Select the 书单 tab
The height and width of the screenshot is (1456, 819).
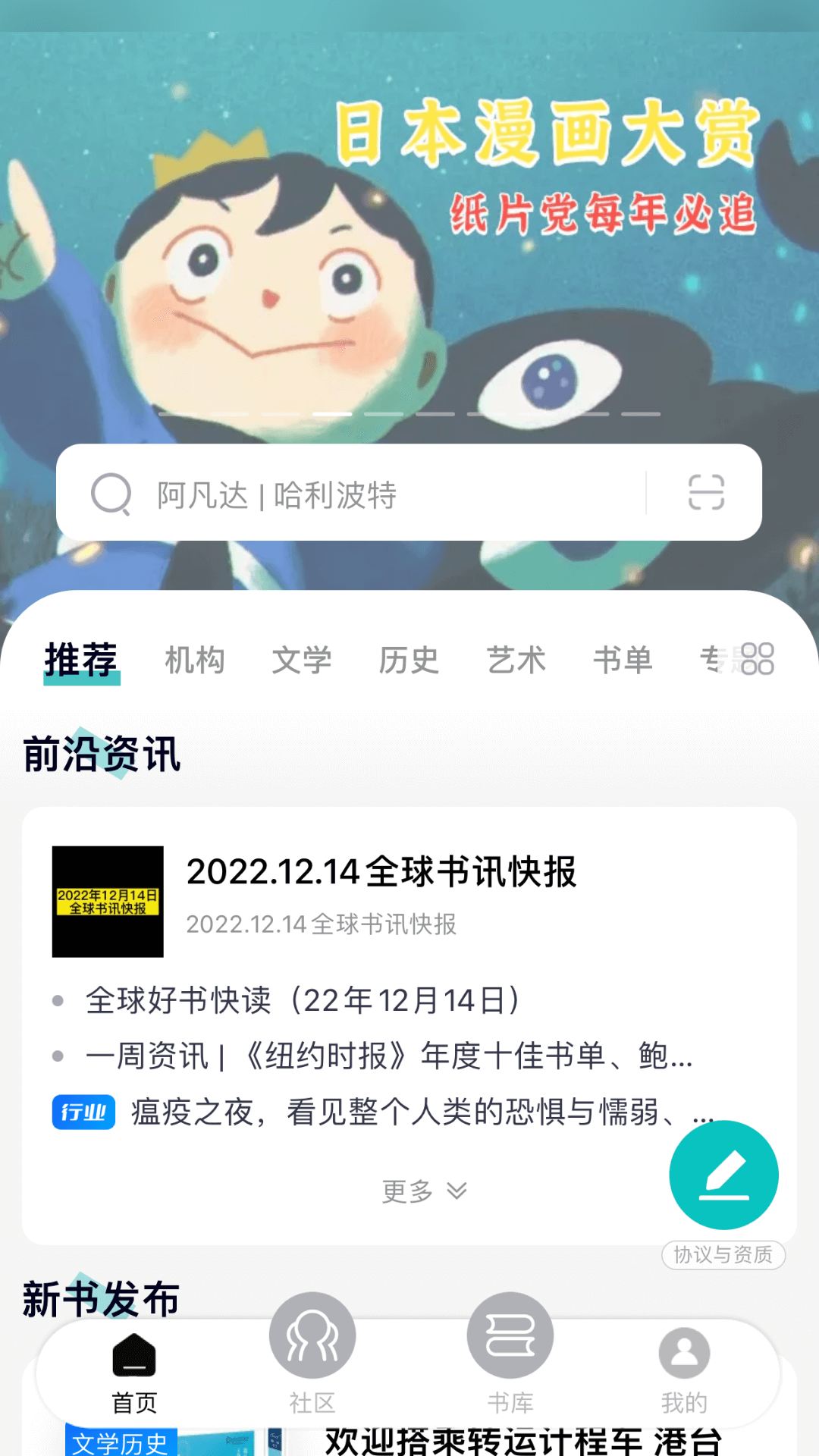623,659
